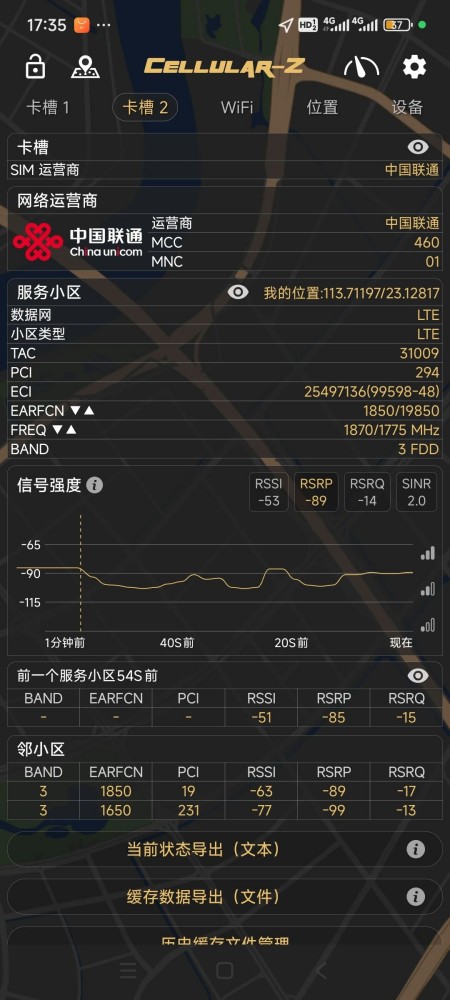
Task: Switch to the 卡槽 1 tab
Action: (48, 107)
